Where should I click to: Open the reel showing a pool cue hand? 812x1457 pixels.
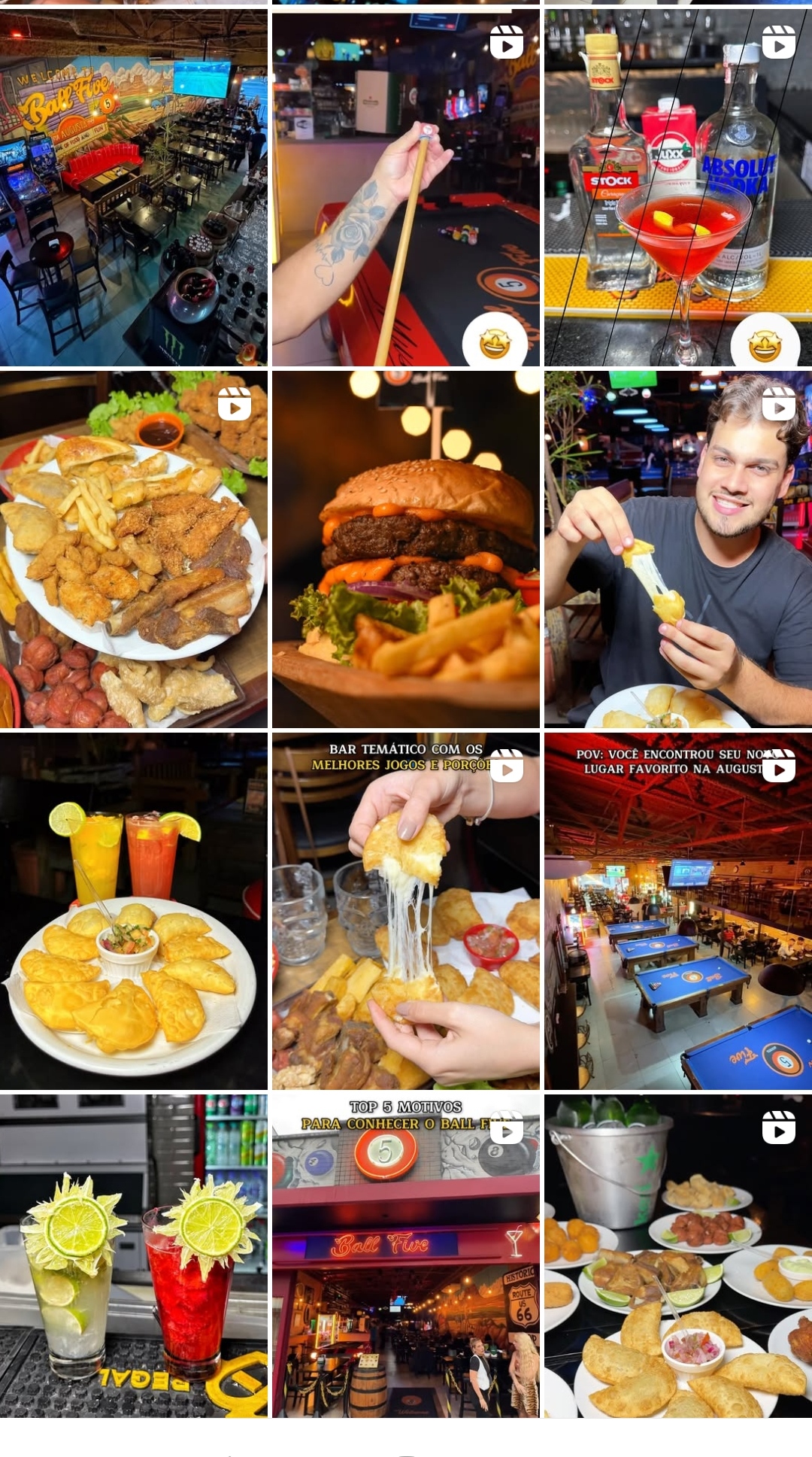point(406,188)
